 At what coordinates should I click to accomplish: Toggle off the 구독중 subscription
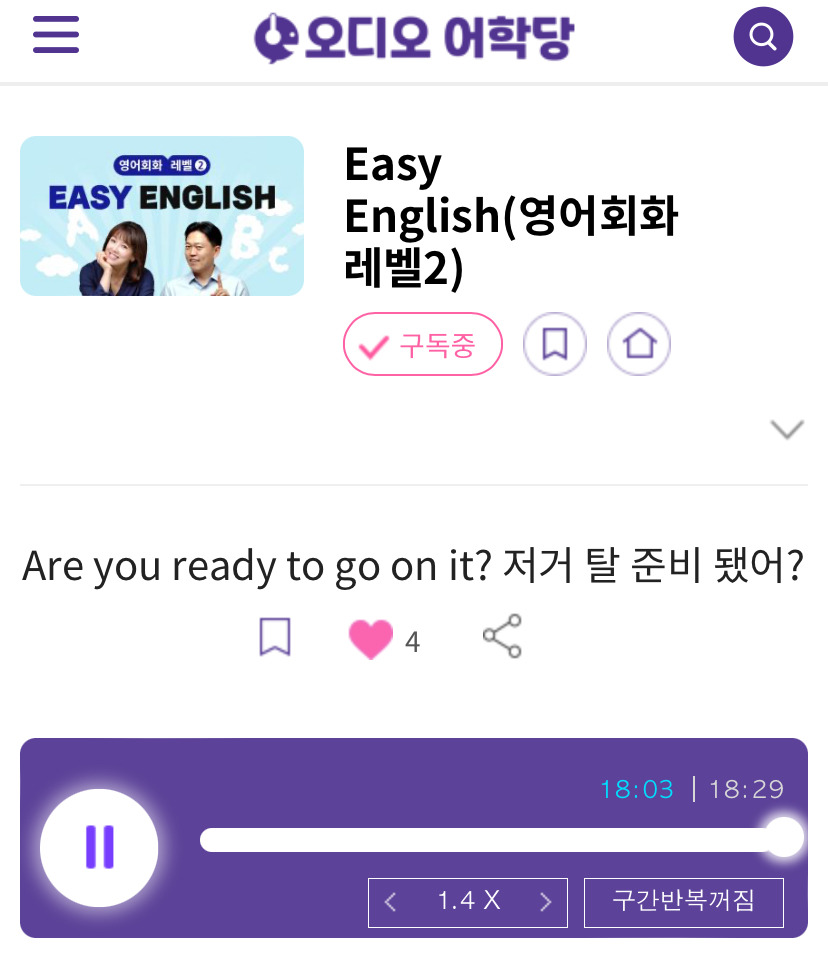coord(423,344)
